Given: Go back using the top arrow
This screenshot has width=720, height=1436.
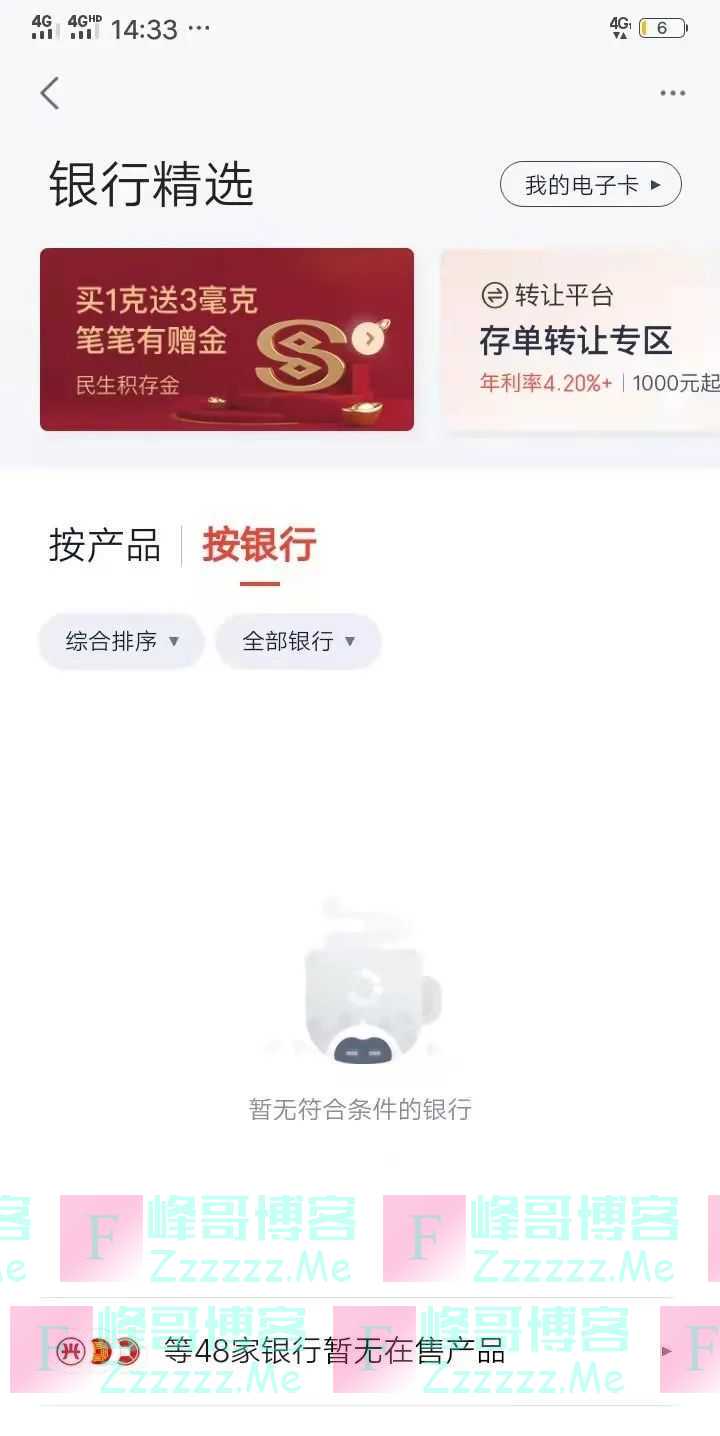Looking at the screenshot, I should [x=50, y=93].
